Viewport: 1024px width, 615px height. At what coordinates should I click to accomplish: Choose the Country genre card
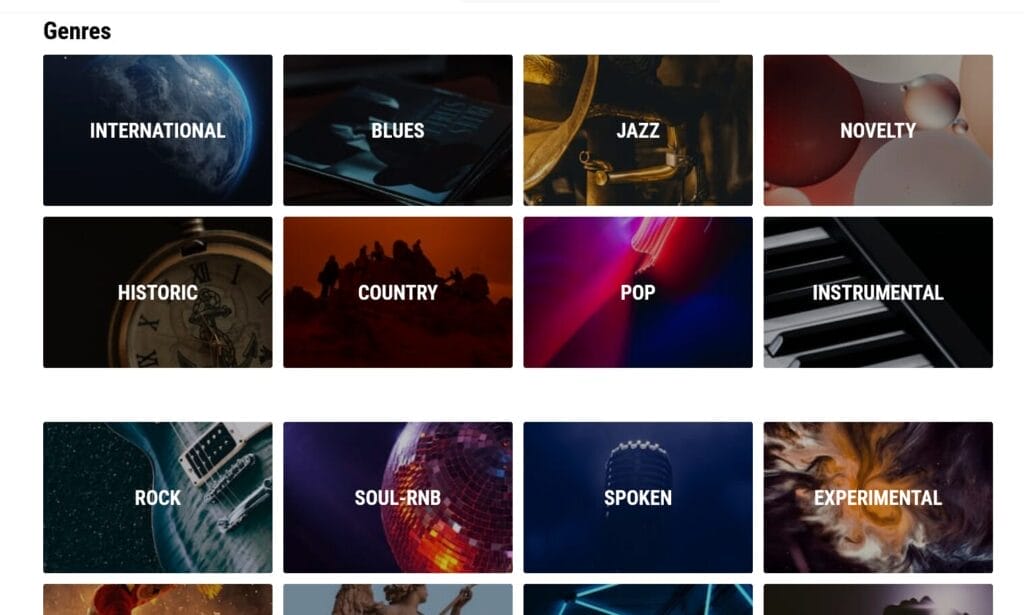pyautogui.click(x=397, y=292)
